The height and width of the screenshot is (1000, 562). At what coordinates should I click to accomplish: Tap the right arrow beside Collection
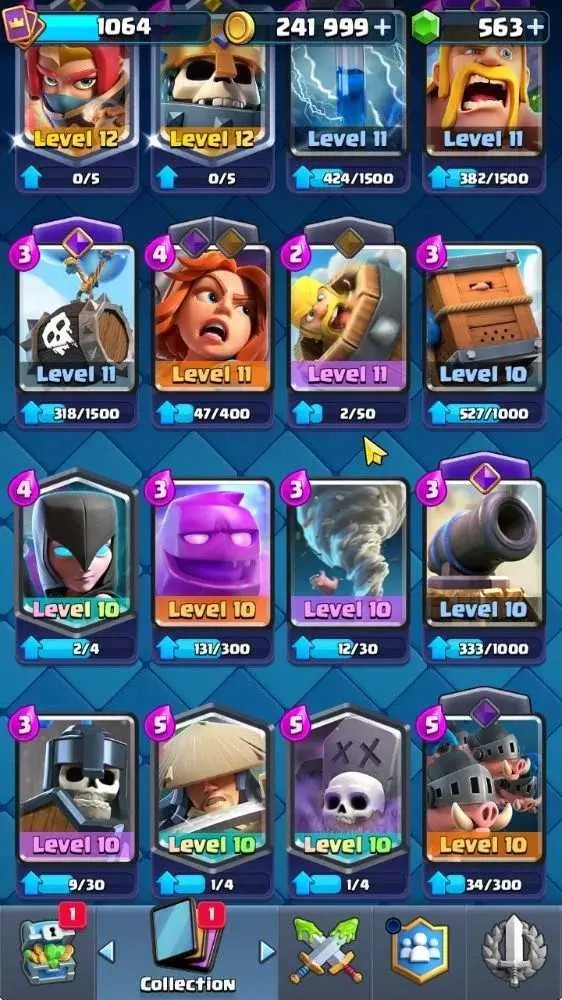click(267, 952)
